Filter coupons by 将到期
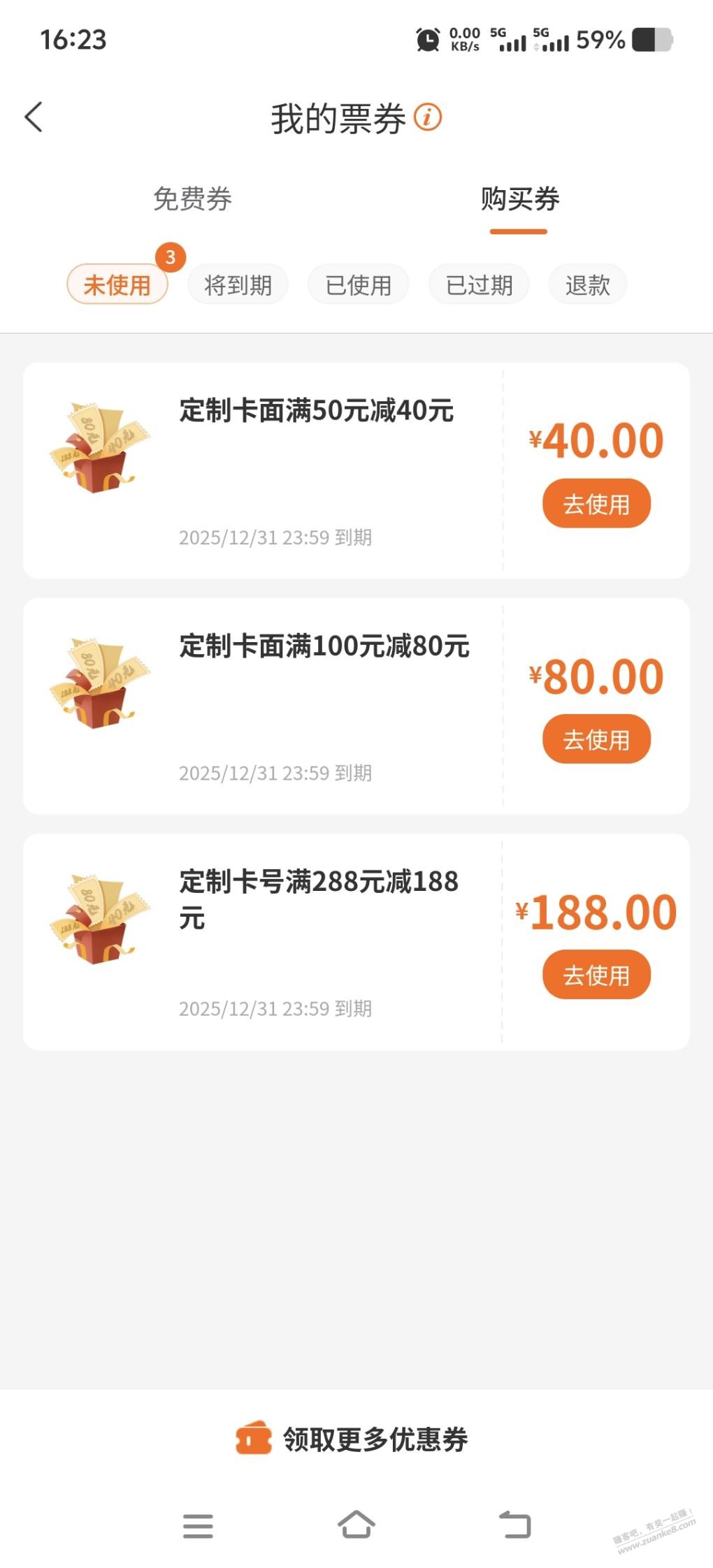The height and width of the screenshot is (1568, 713). (x=238, y=284)
